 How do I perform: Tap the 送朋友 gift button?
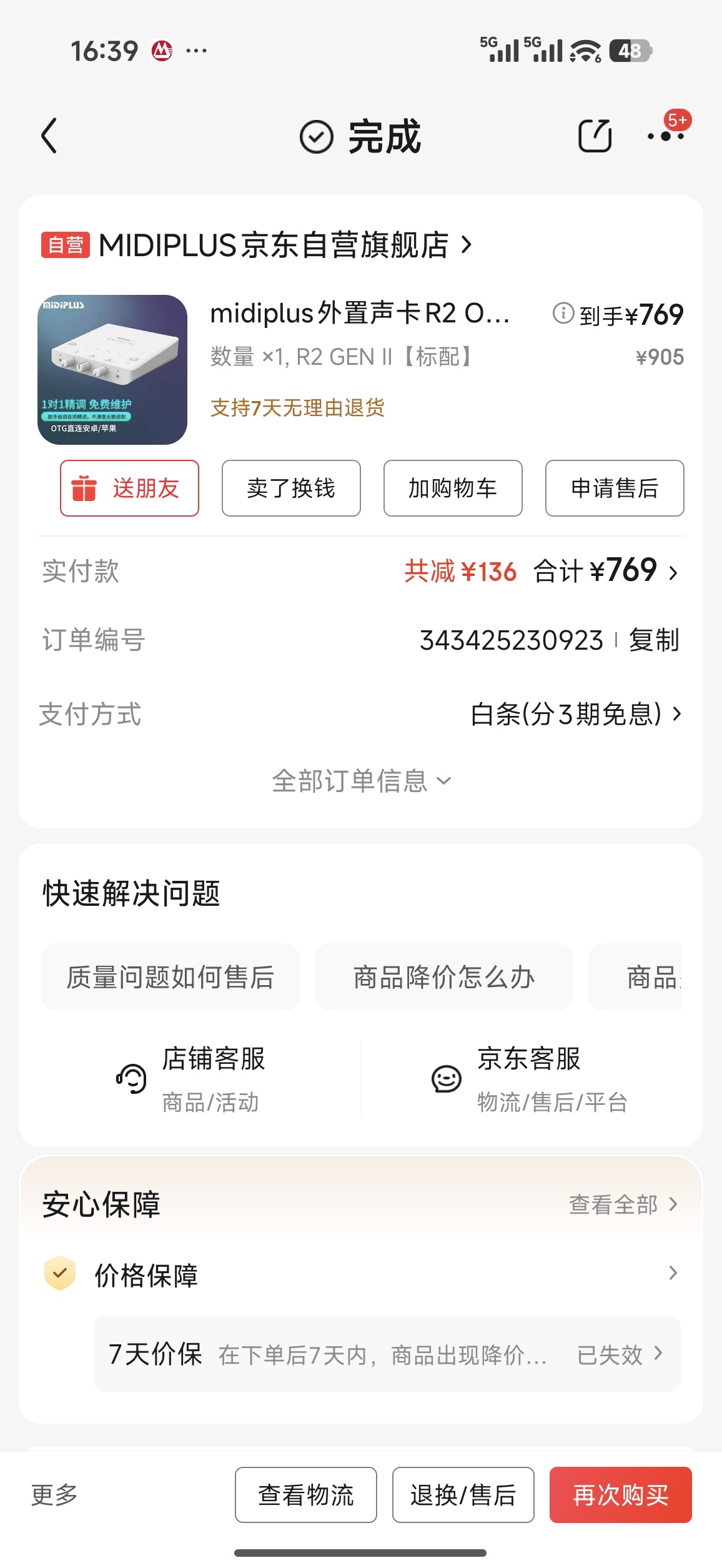click(x=129, y=489)
